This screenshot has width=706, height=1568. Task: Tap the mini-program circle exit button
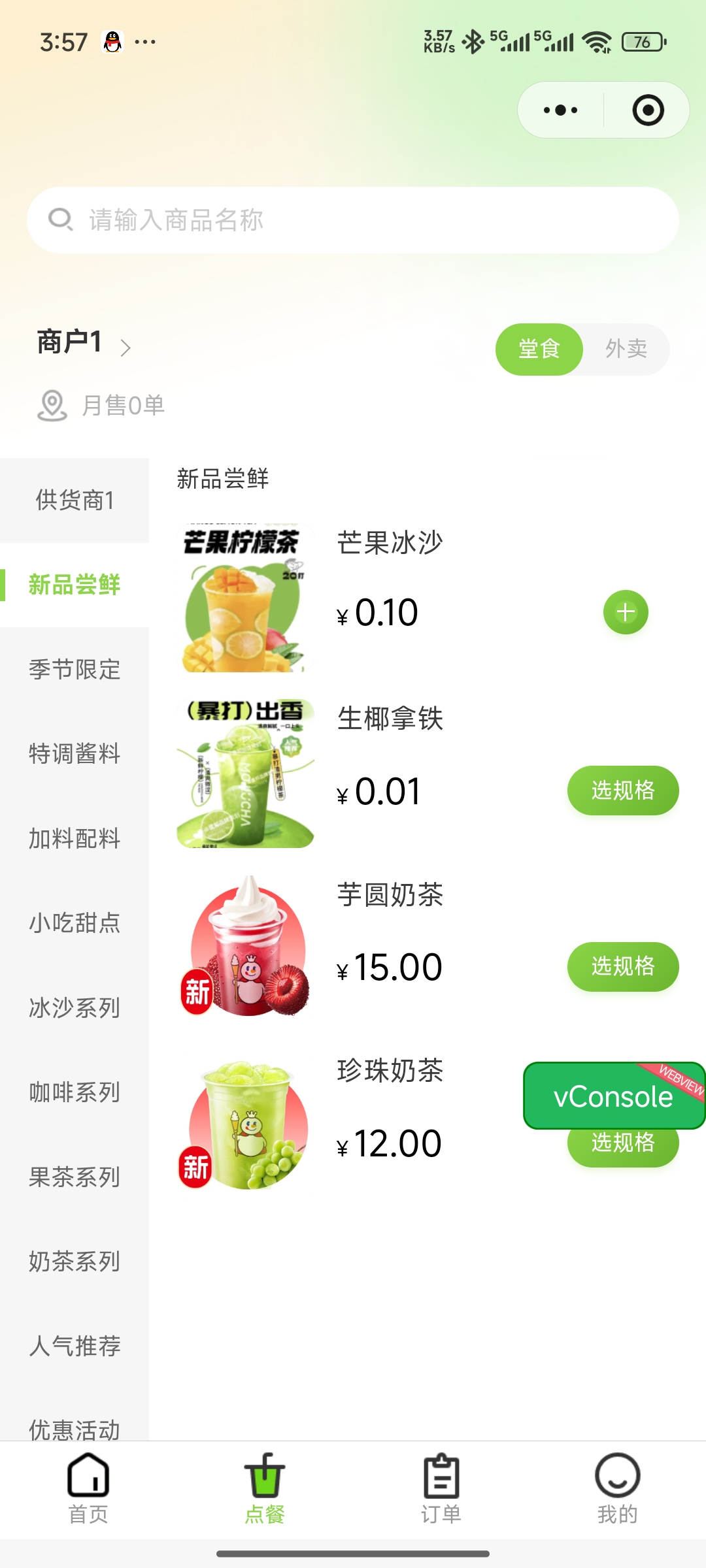click(648, 110)
